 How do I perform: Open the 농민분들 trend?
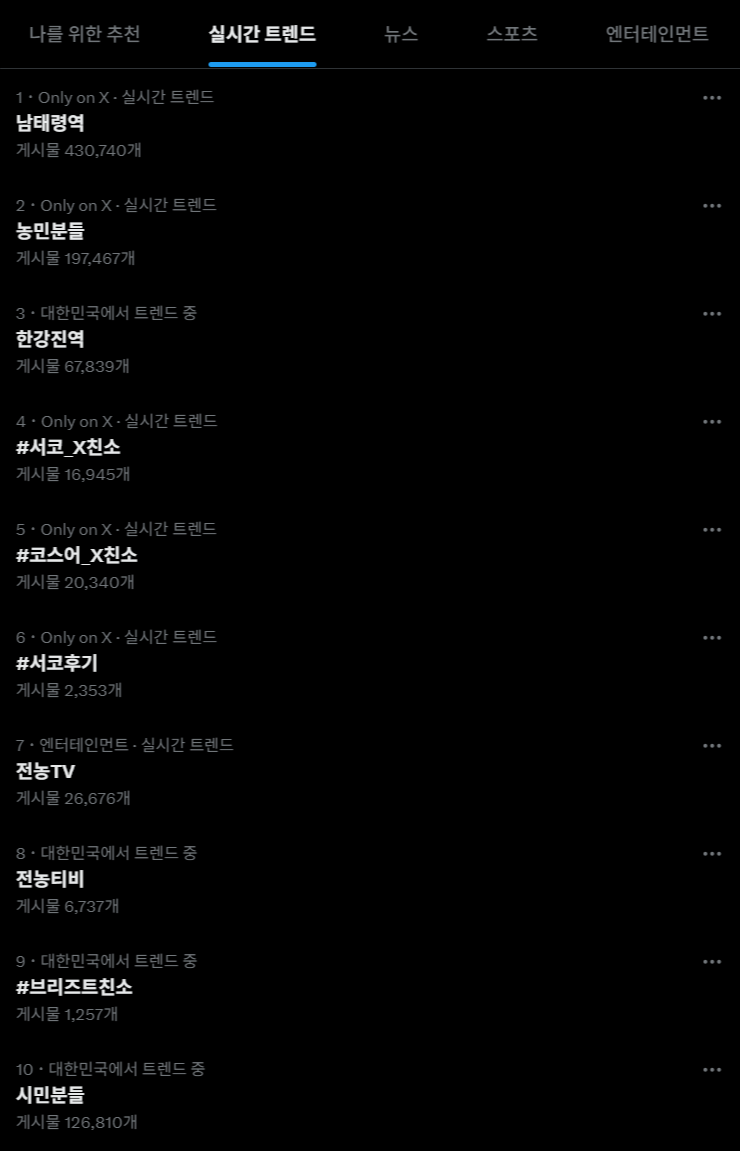point(50,231)
